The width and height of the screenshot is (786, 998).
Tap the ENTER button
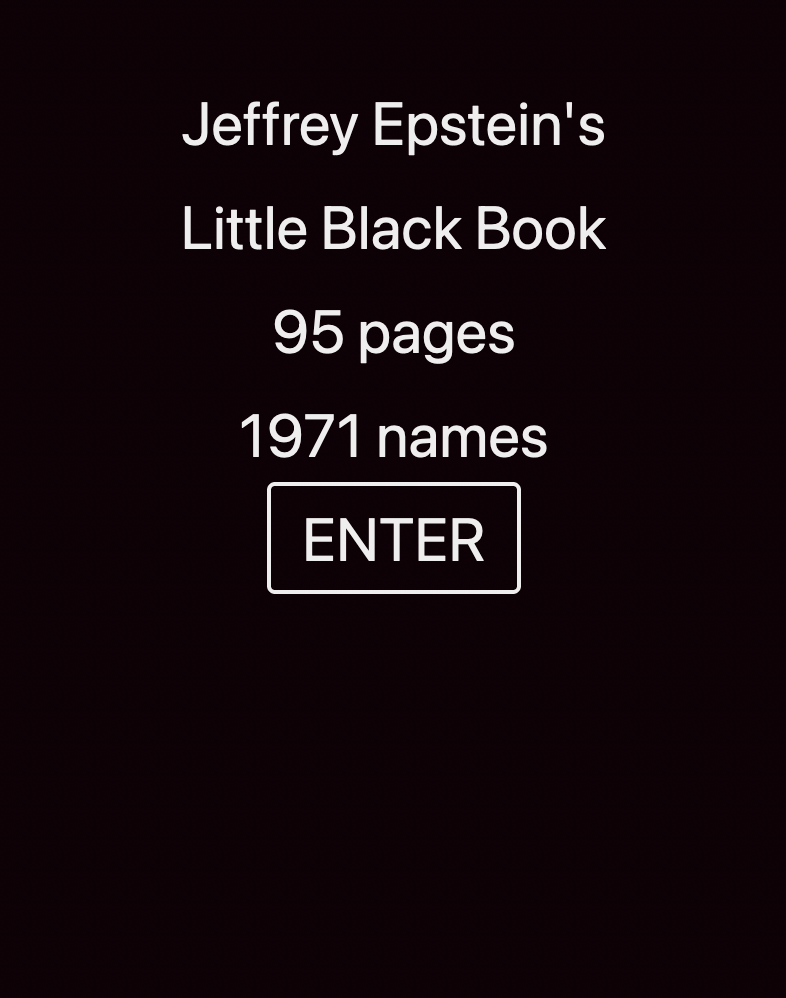tap(393, 539)
